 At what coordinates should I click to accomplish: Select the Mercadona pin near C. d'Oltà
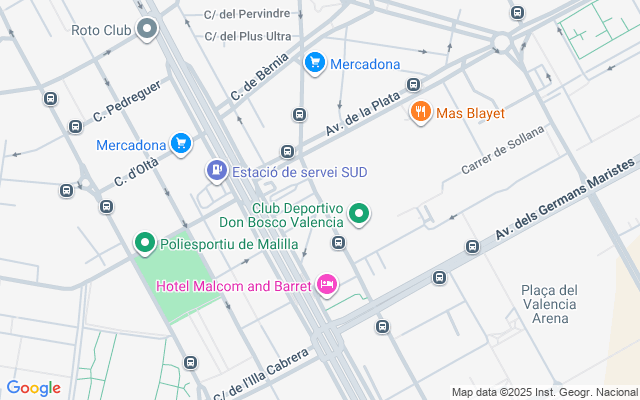tap(181, 144)
